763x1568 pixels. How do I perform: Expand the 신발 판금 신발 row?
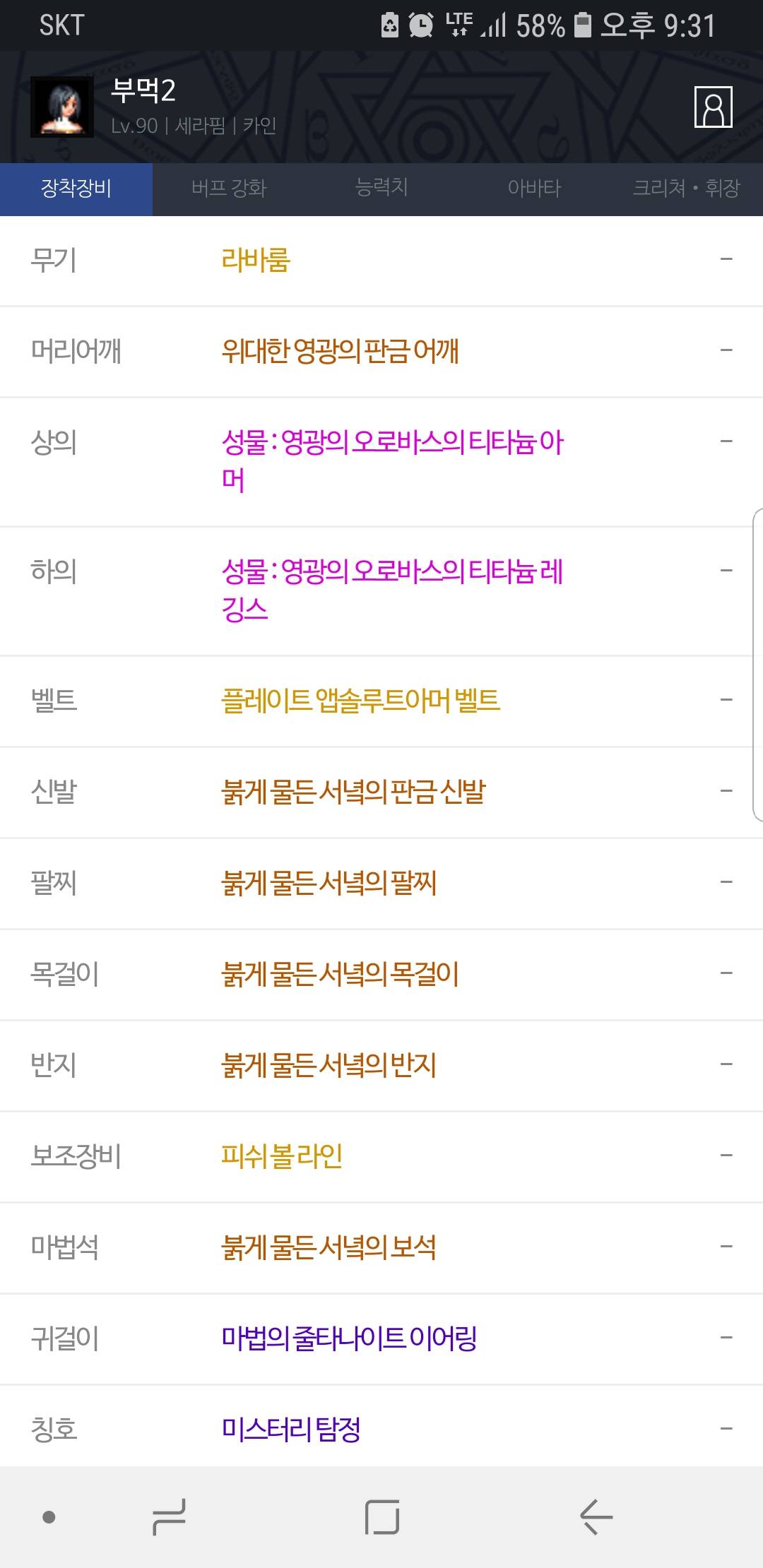click(726, 792)
